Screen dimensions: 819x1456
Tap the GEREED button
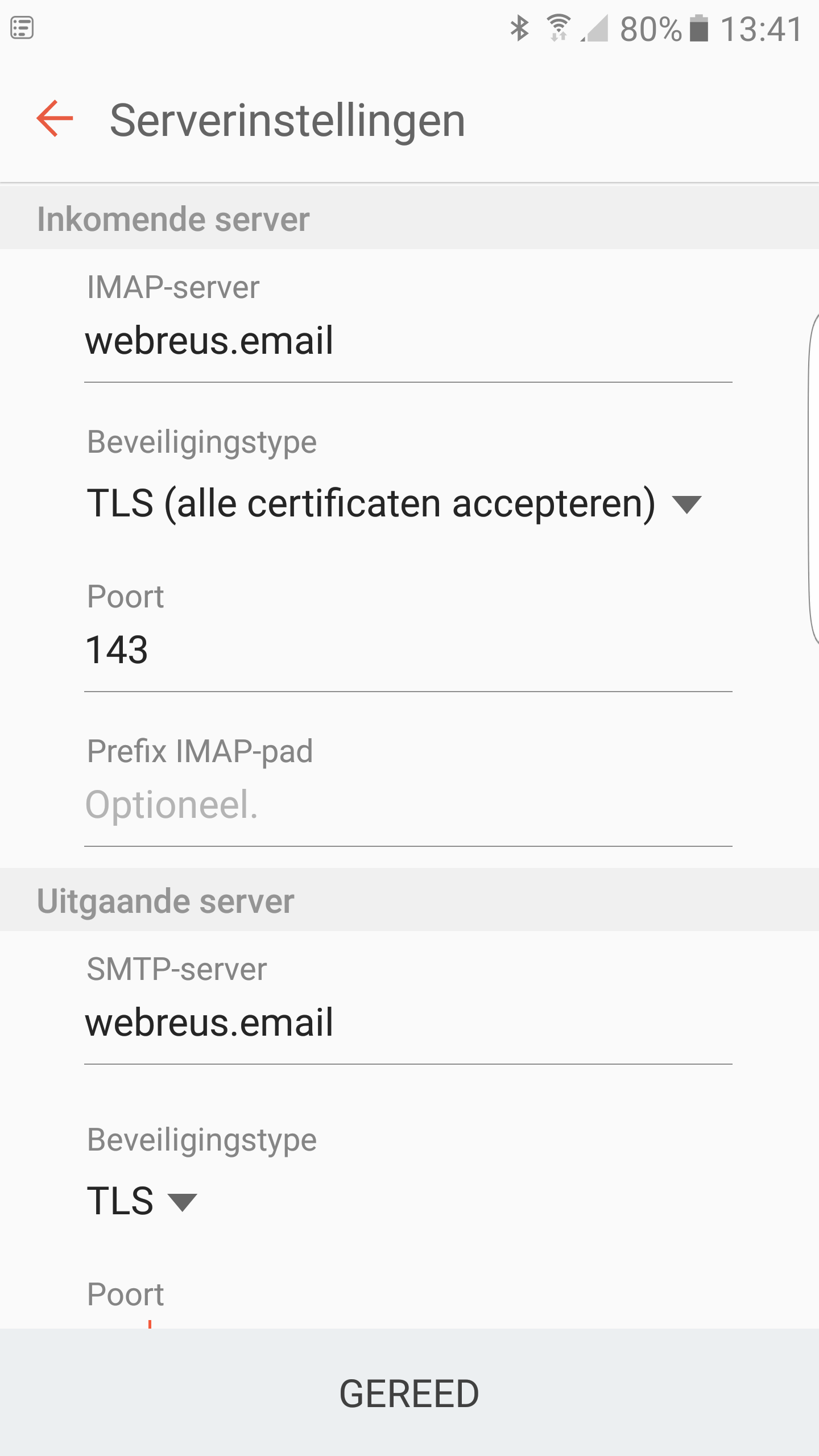[409, 1393]
